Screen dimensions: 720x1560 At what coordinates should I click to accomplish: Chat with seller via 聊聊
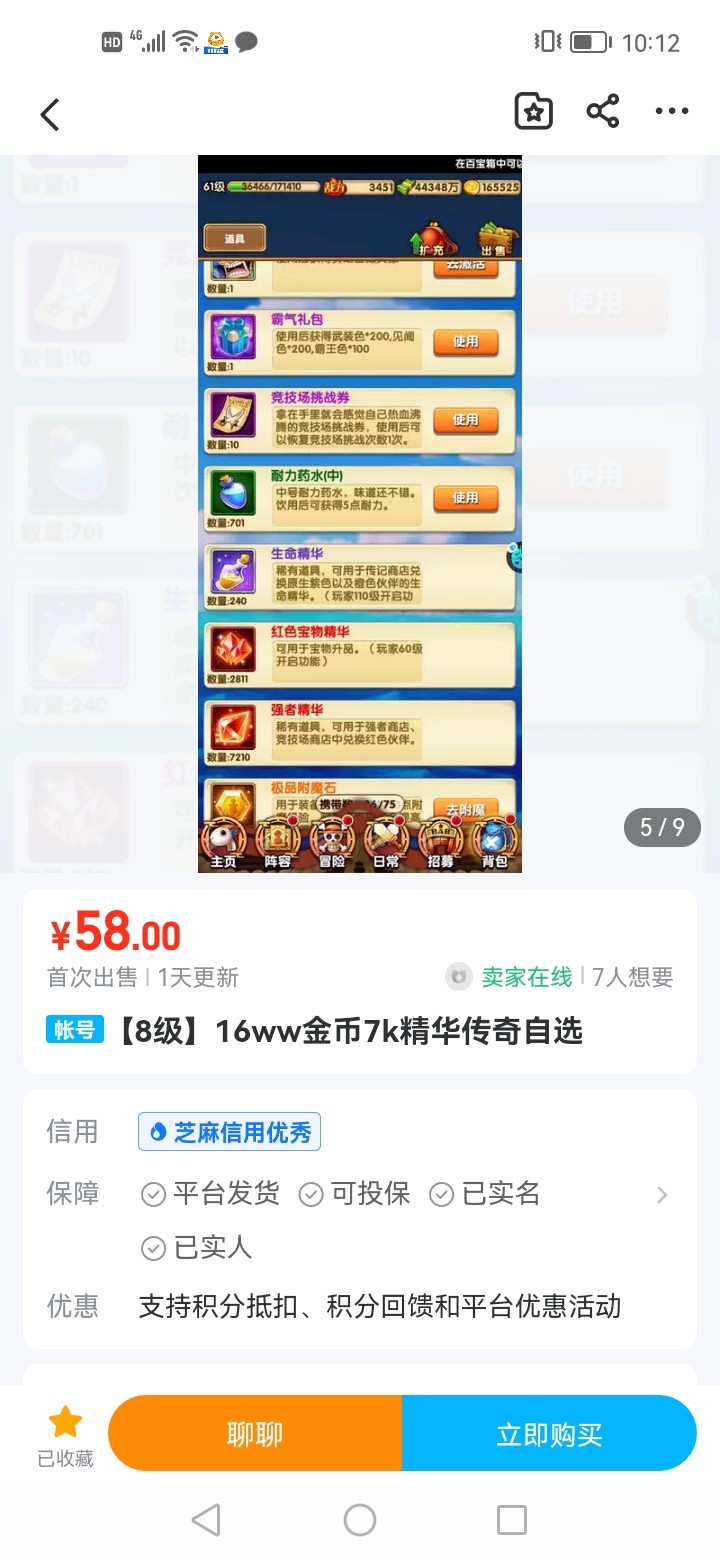pyautogui.click(x=255, y=1435)
